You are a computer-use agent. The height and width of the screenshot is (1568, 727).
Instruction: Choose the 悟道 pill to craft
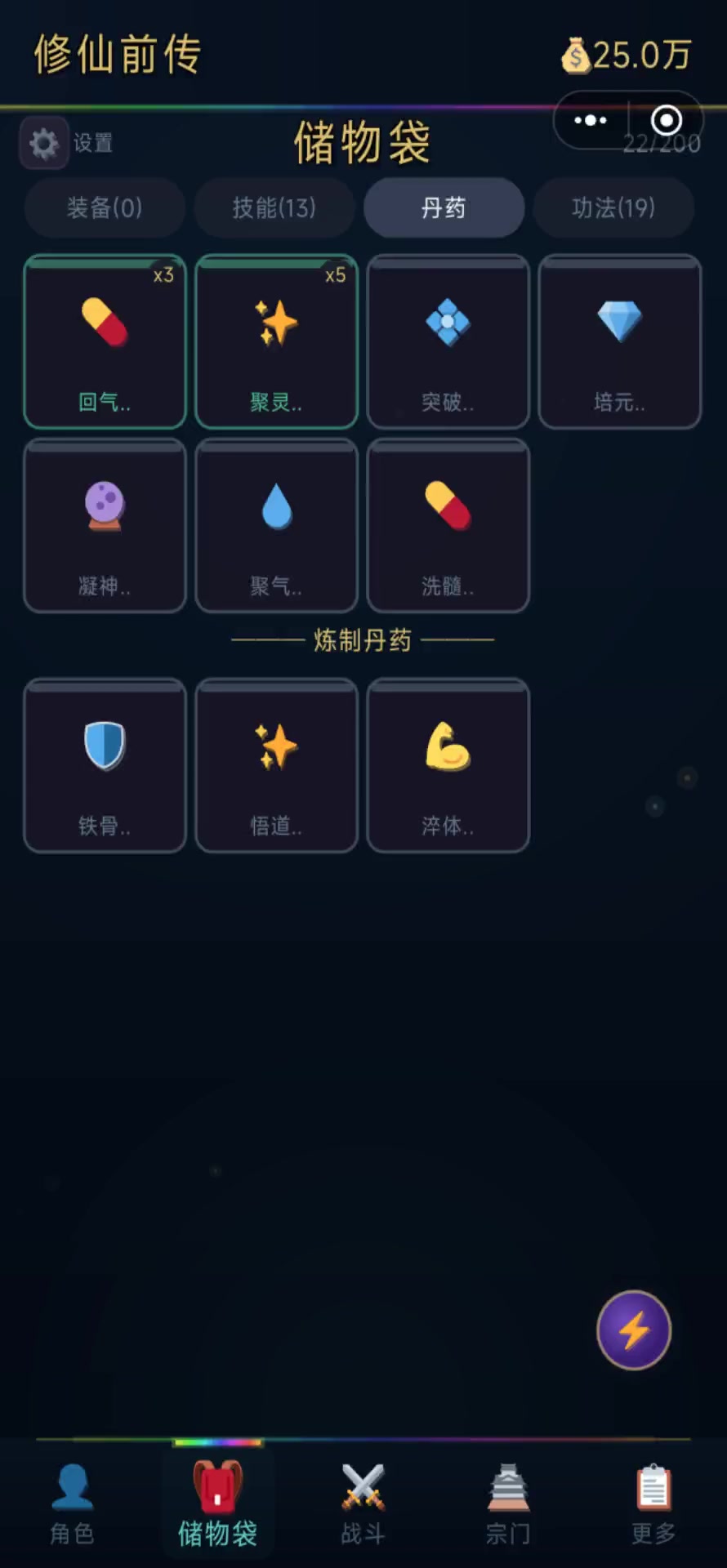(x=276, y=765)
